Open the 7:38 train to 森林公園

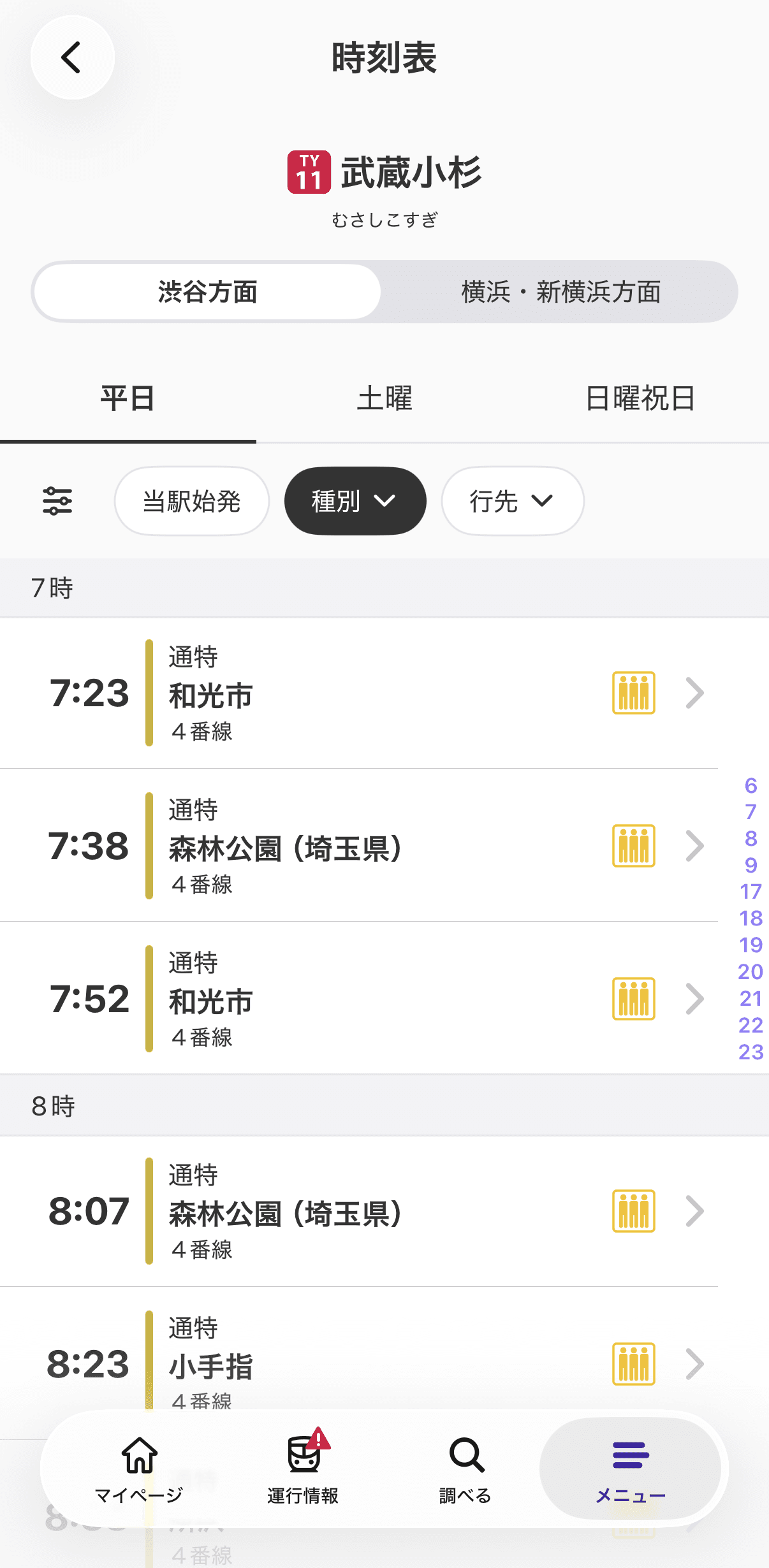click(359, 846)
